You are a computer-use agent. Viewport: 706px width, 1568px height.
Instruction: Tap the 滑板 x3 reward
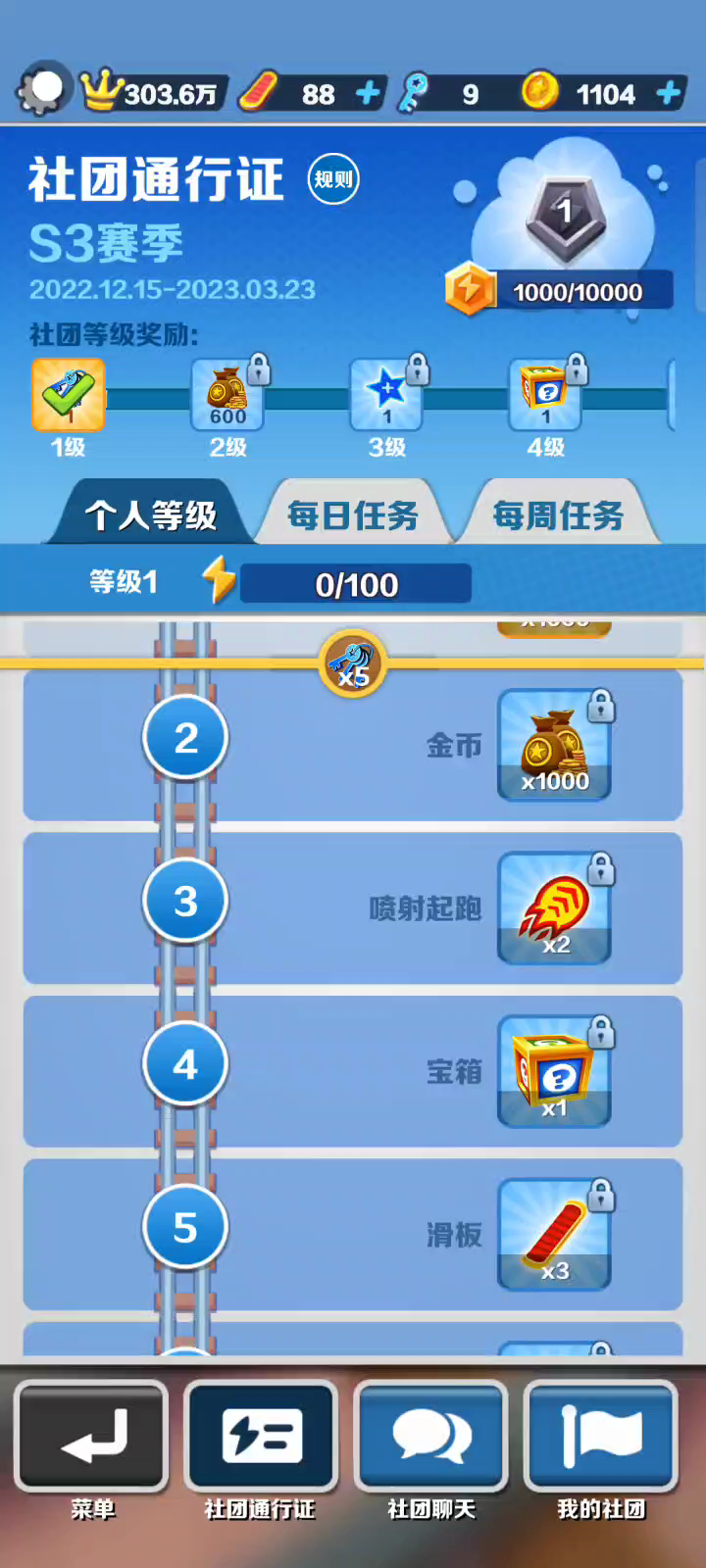point(555,1235)
